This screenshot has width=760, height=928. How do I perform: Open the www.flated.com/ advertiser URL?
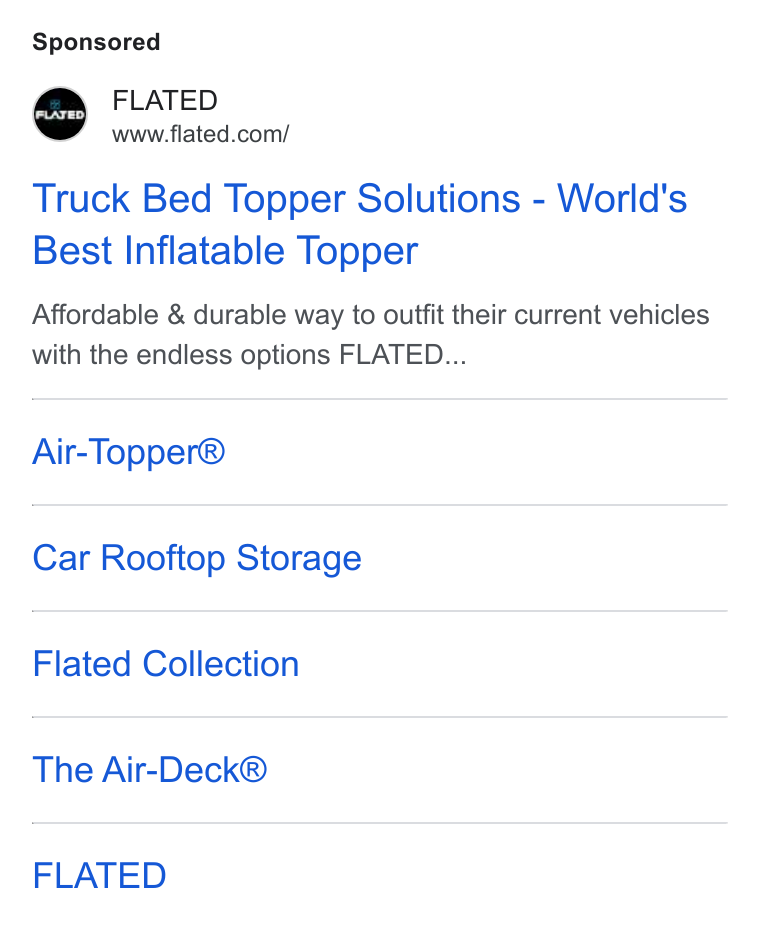pos(201,134)
